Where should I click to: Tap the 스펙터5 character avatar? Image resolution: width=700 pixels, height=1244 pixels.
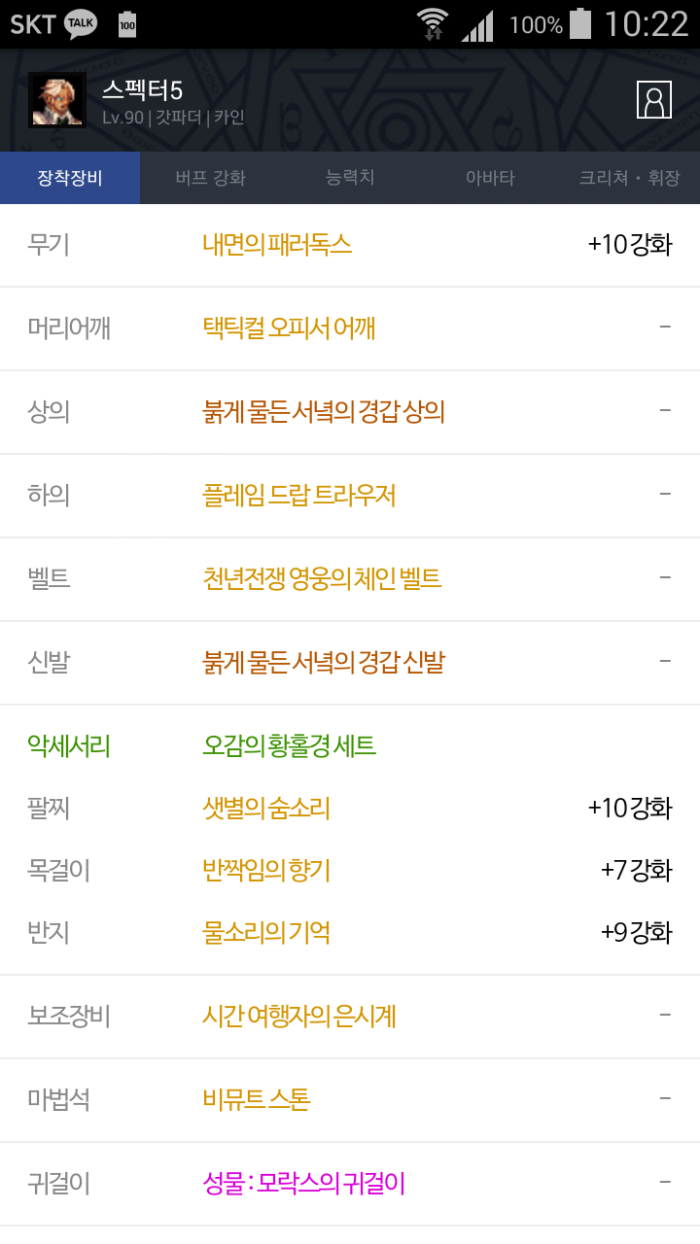coord(57,100)
